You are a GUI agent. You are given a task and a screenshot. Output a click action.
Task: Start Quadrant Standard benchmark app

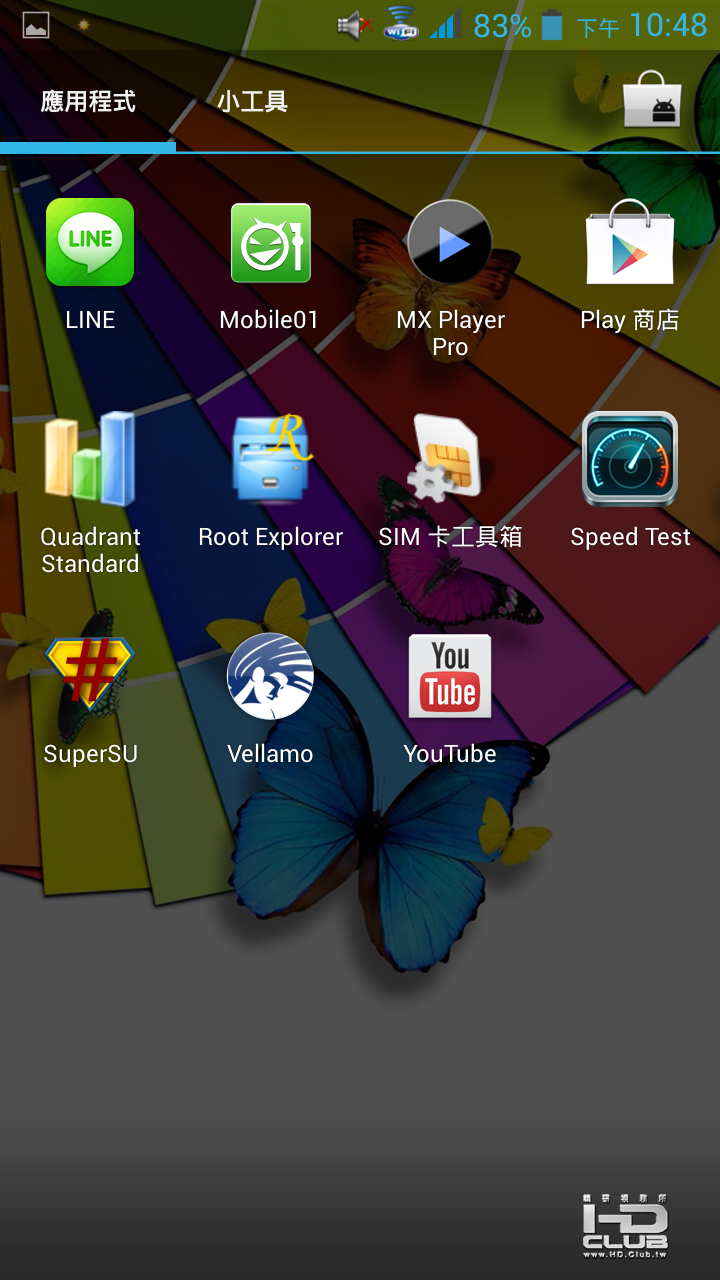[x=90, y=460]
